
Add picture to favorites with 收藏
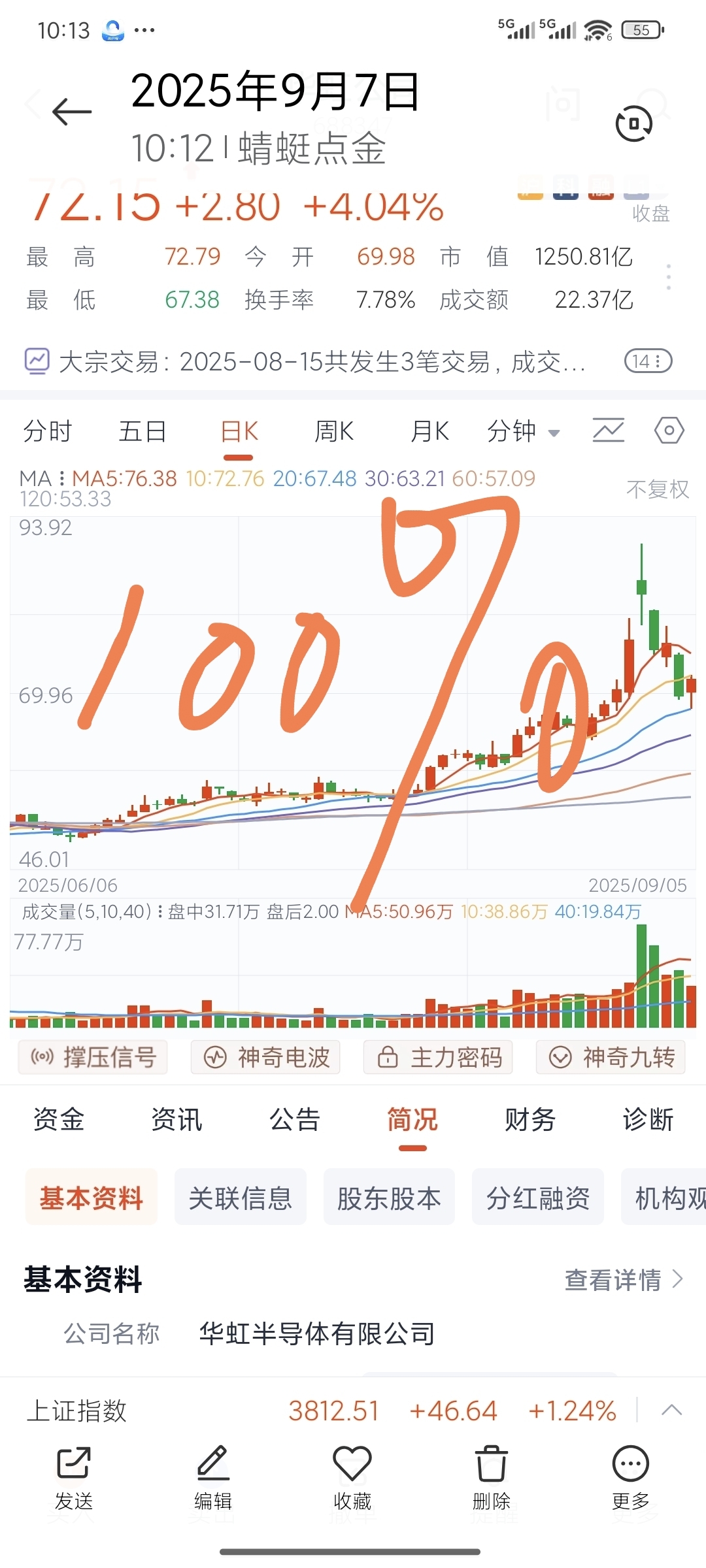[352, 1479]
